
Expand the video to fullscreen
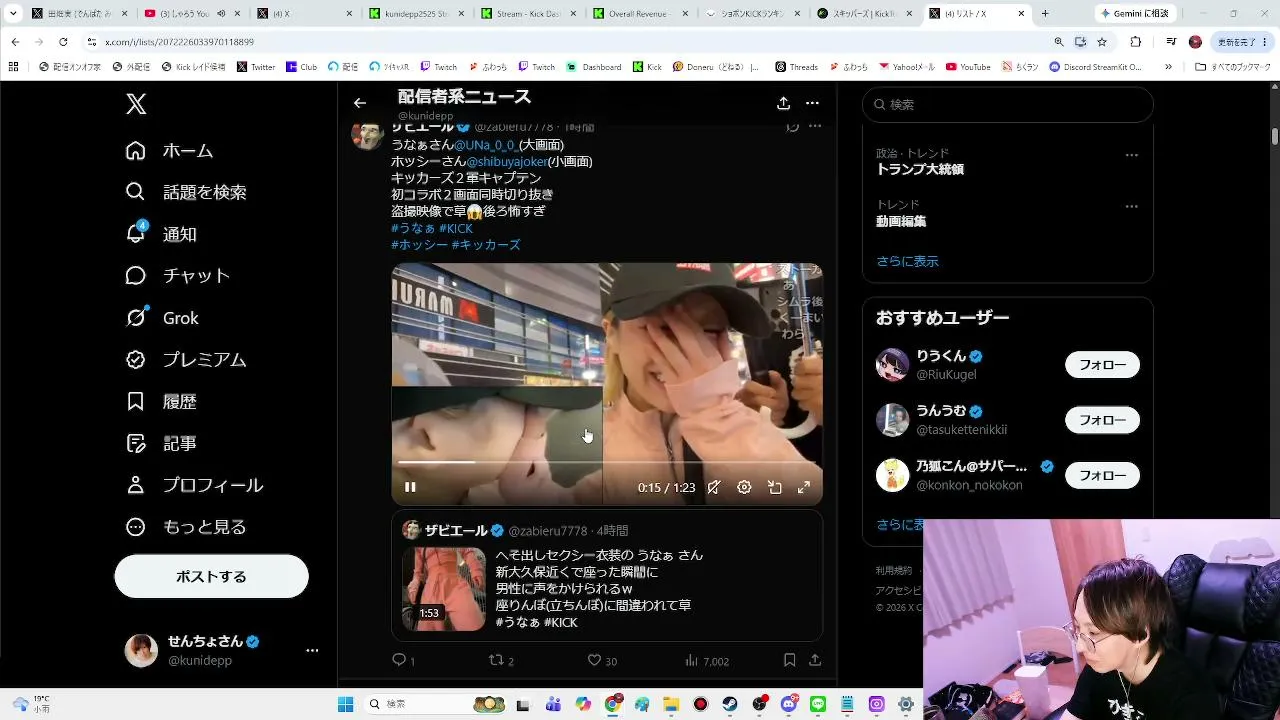803,487
